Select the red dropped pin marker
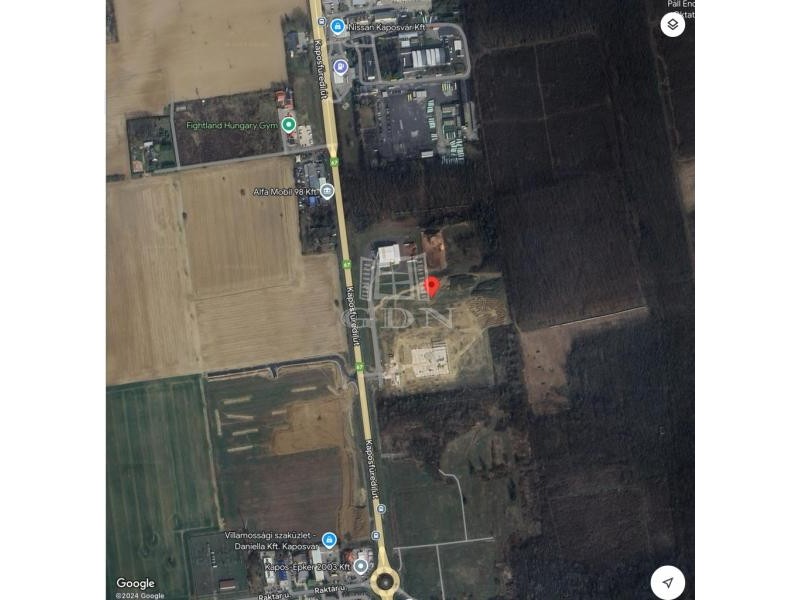Screen dimensions: 800x600 (x=432, y=287)
